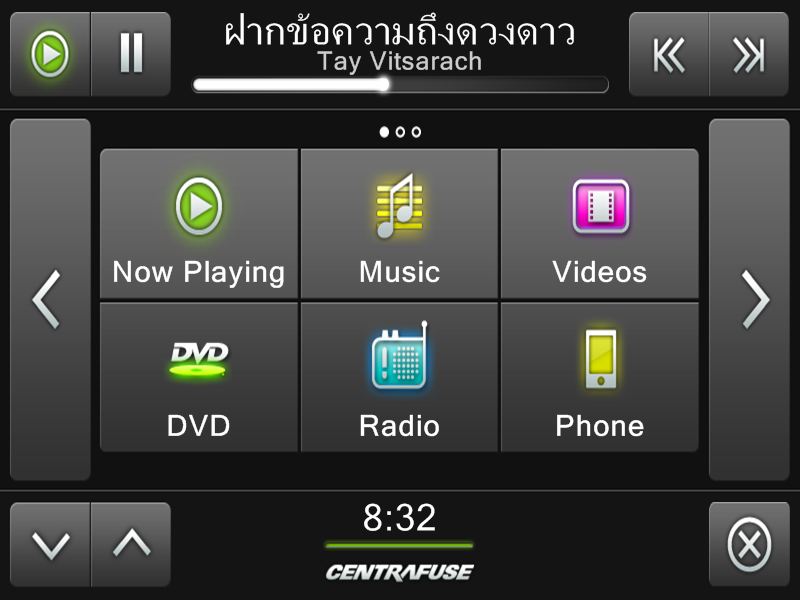Tap the down arrow in bottom bar

50,544
